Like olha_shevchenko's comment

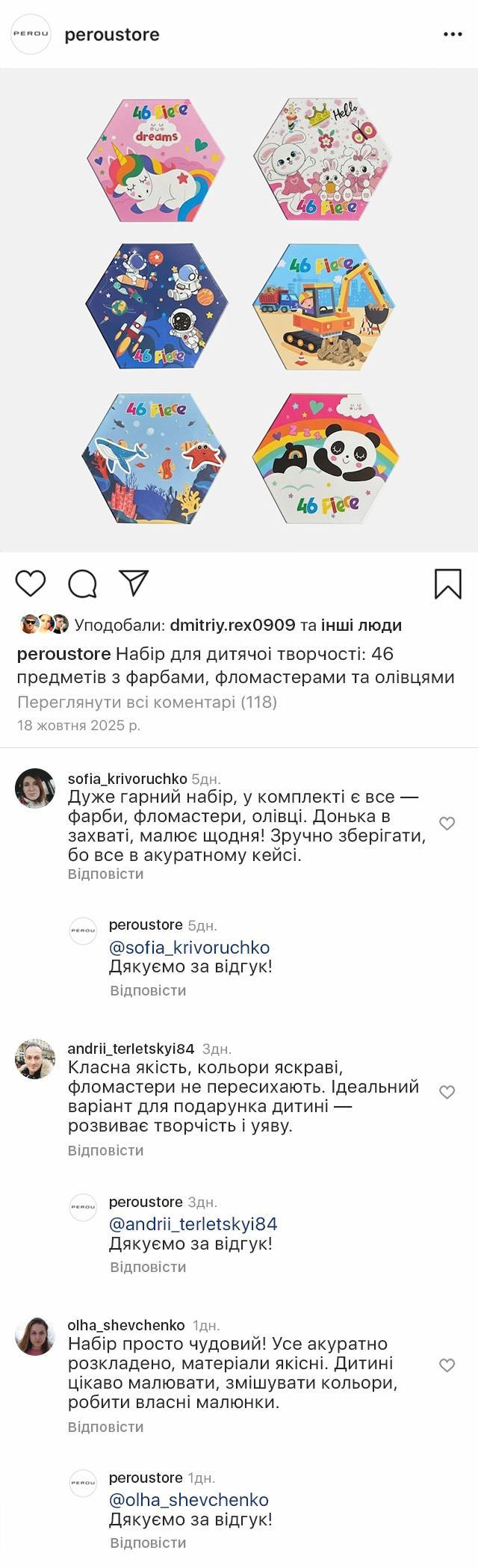(447, 1365)
